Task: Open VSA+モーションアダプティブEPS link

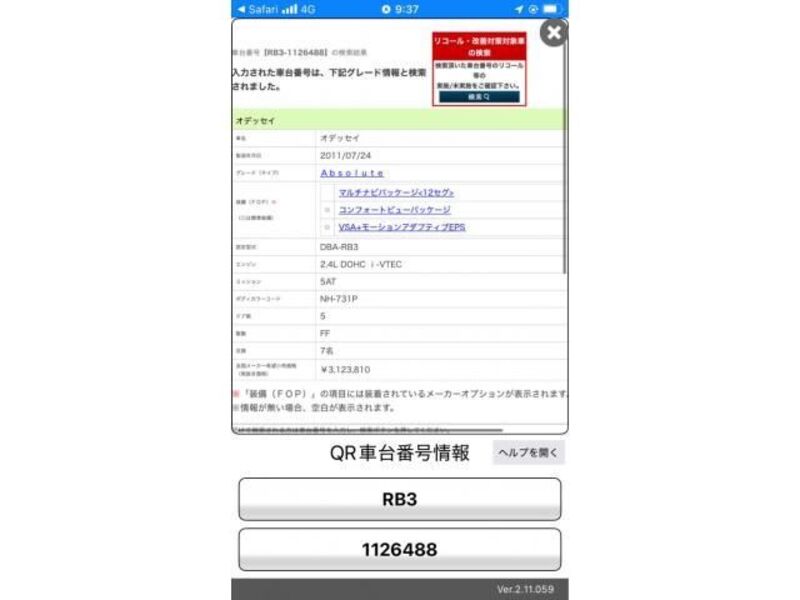Action: pos(402,228)
